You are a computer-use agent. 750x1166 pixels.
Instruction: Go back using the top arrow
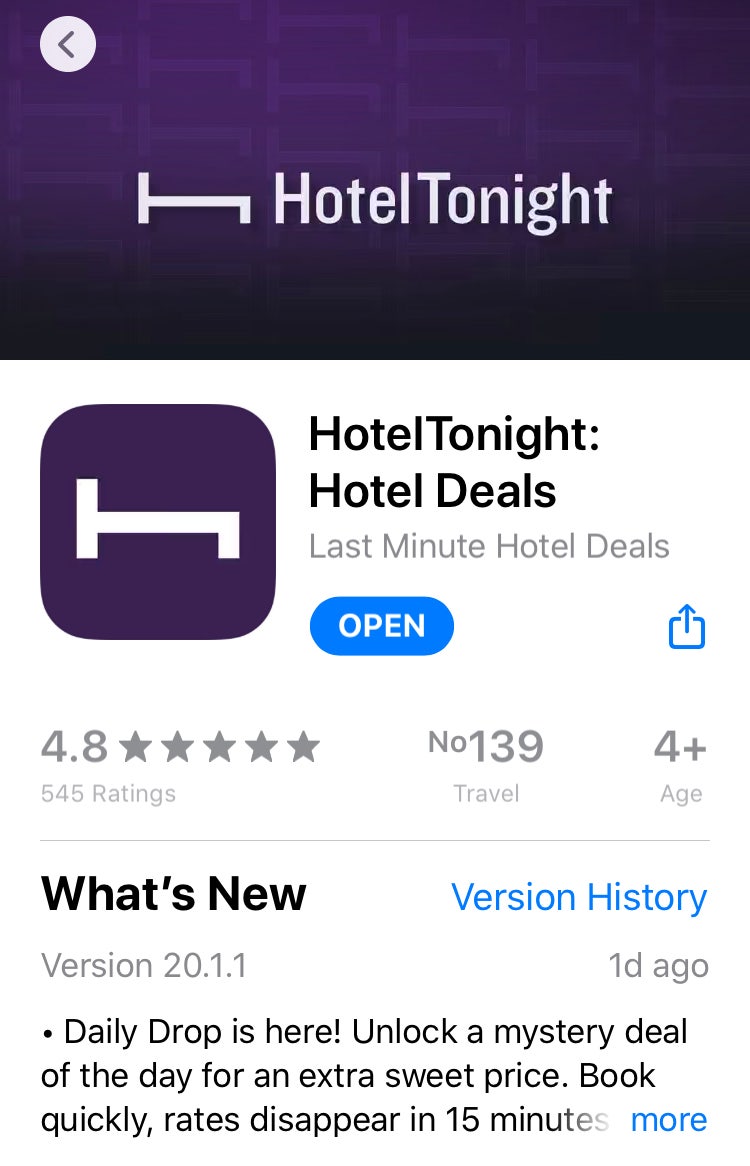click(x=67, y=44)
